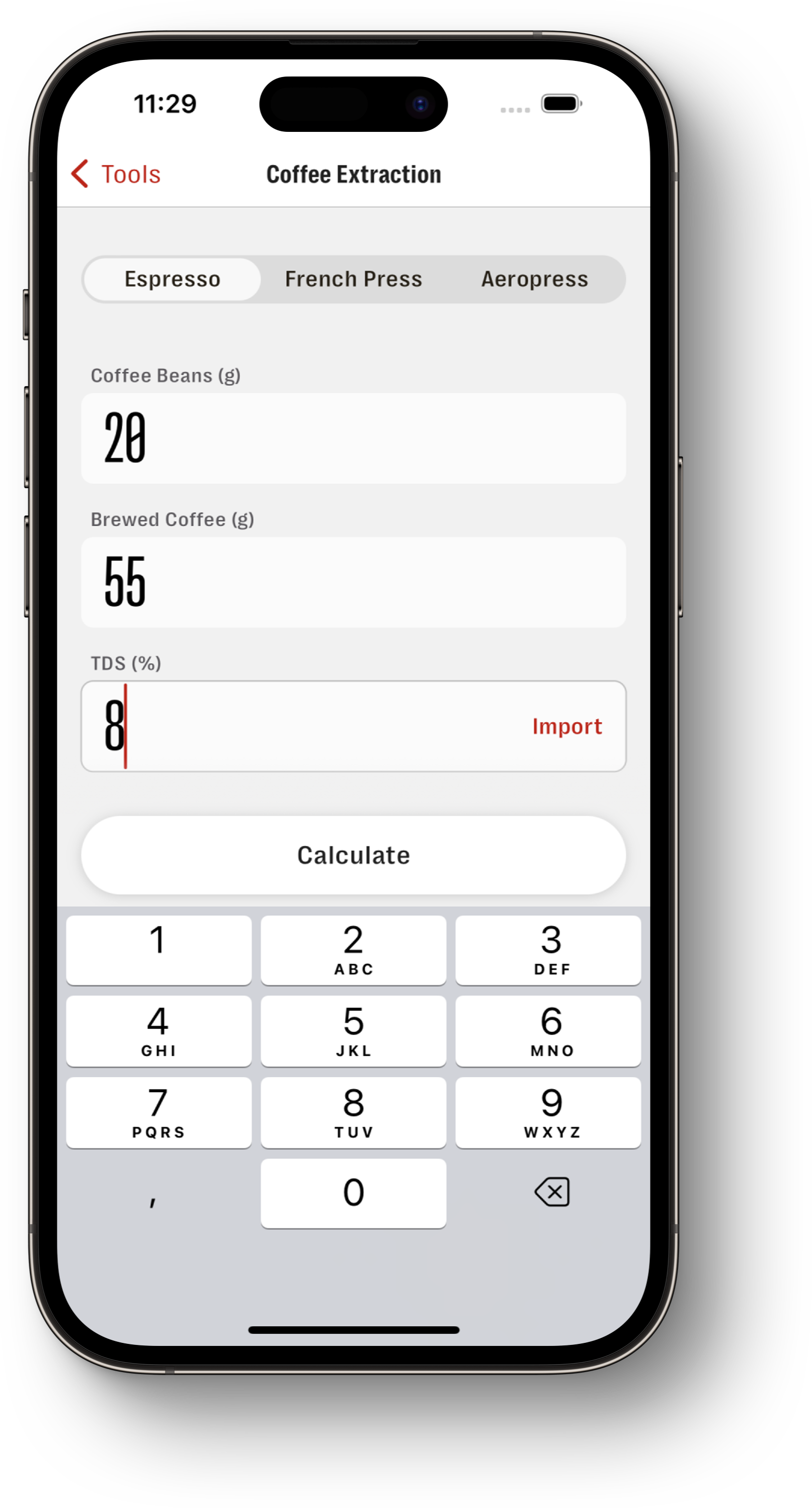
Task: Import a TDS value
Action: click(x=566, y=726)
